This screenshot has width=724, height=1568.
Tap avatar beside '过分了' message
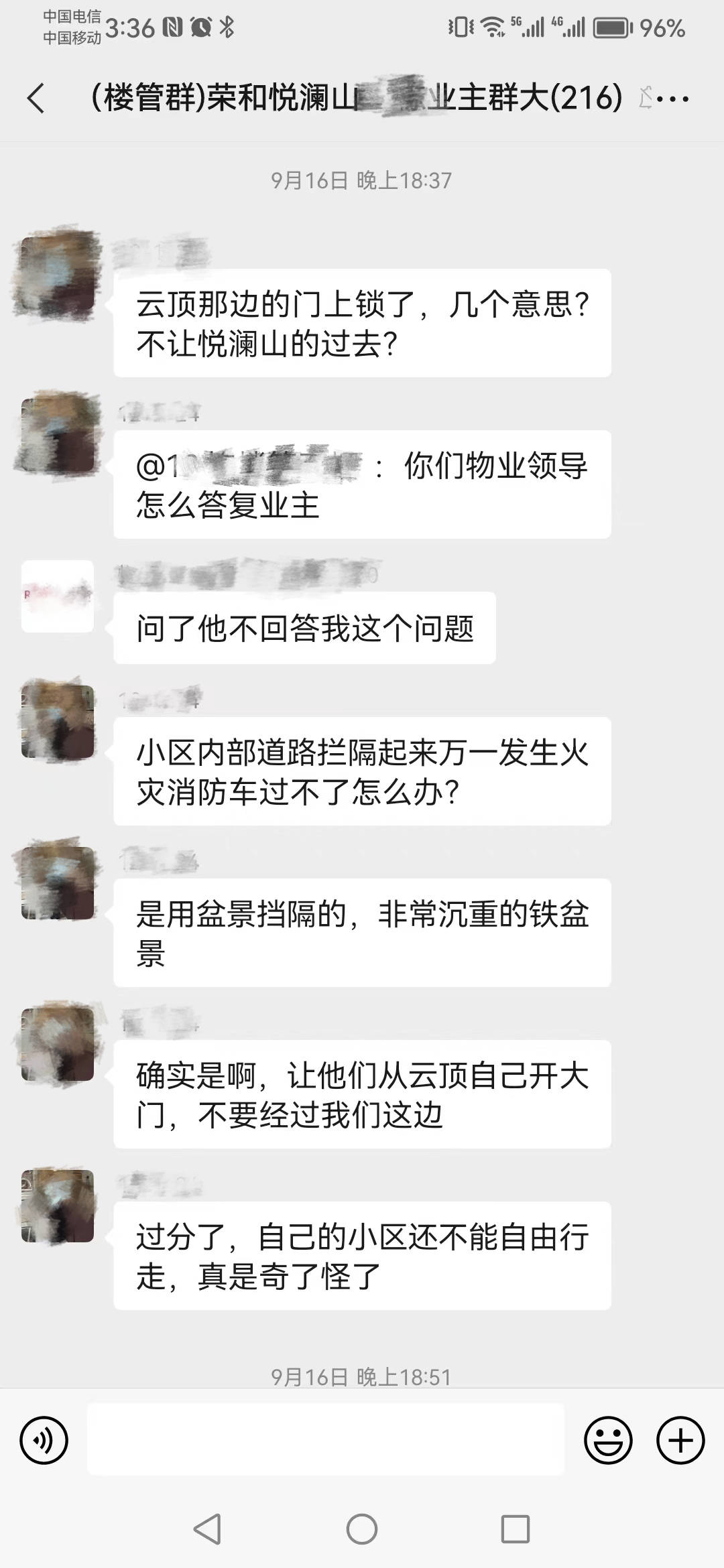(58, 1205)
